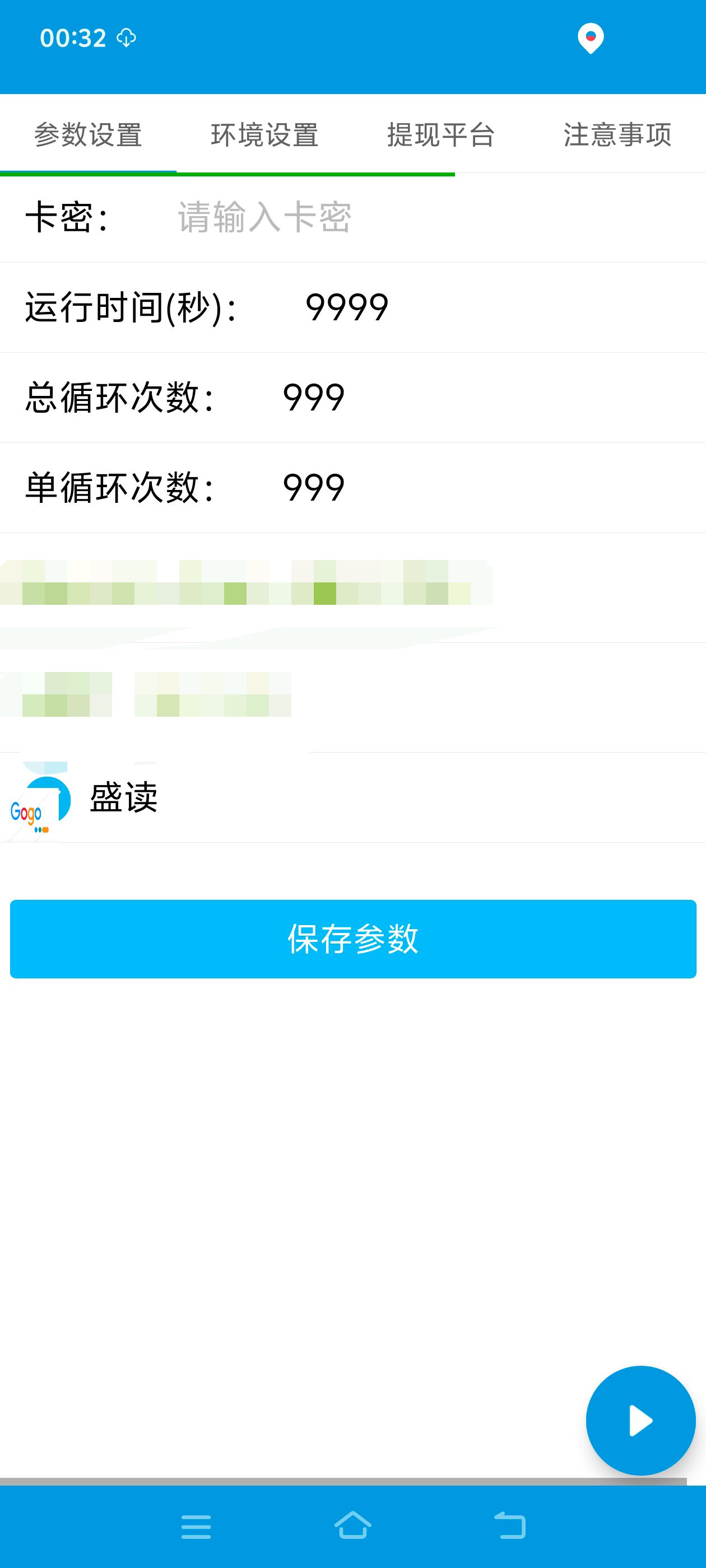
Task: Switch to the 参数设置 tab
Action: pyautogui.click(x=89, y=134)
